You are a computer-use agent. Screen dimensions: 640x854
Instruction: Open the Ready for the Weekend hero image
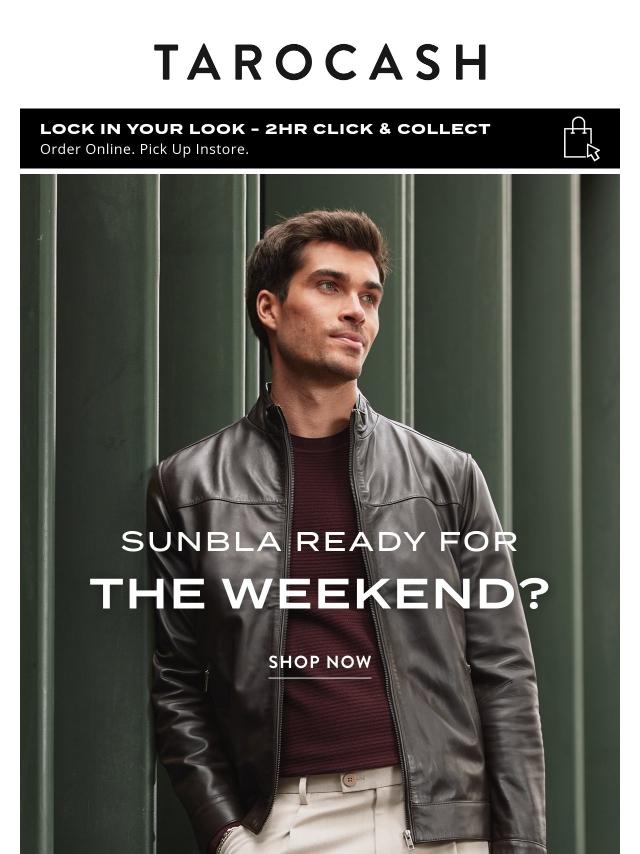(320, 514)
